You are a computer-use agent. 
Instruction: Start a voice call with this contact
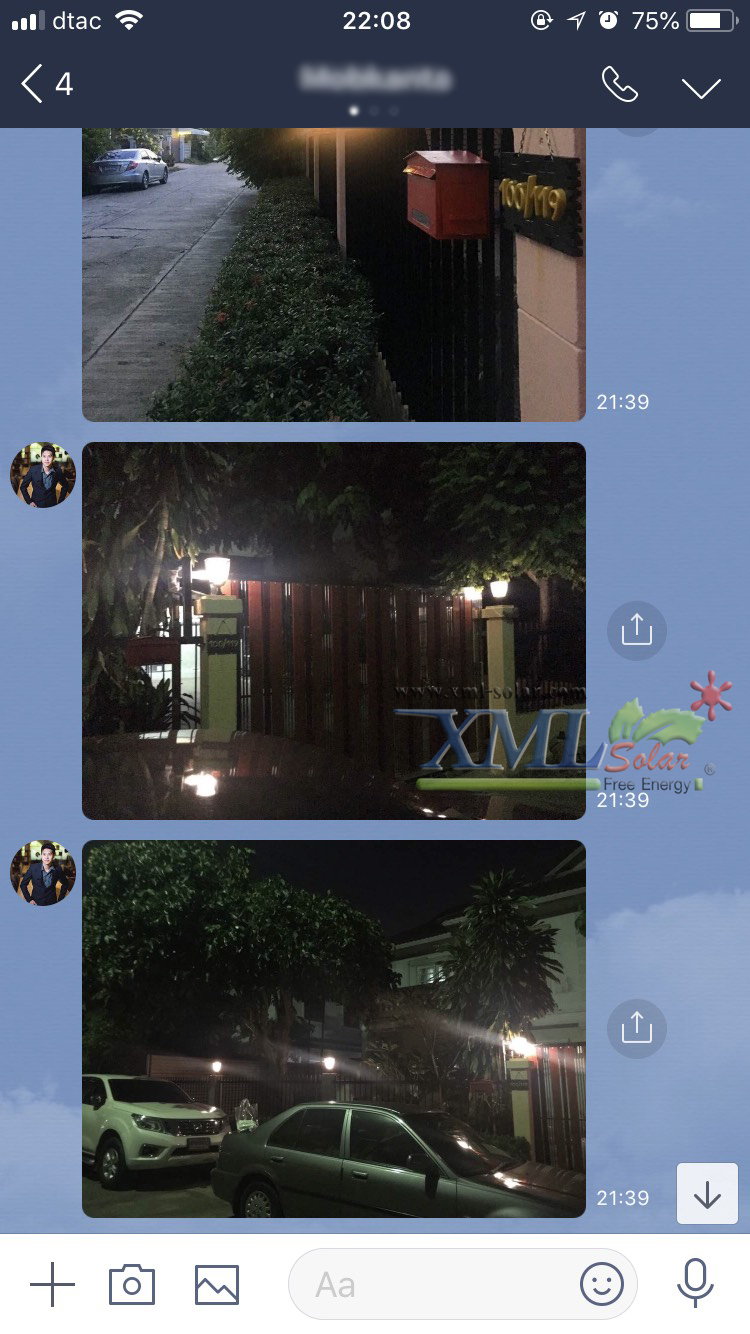[619, 85]
